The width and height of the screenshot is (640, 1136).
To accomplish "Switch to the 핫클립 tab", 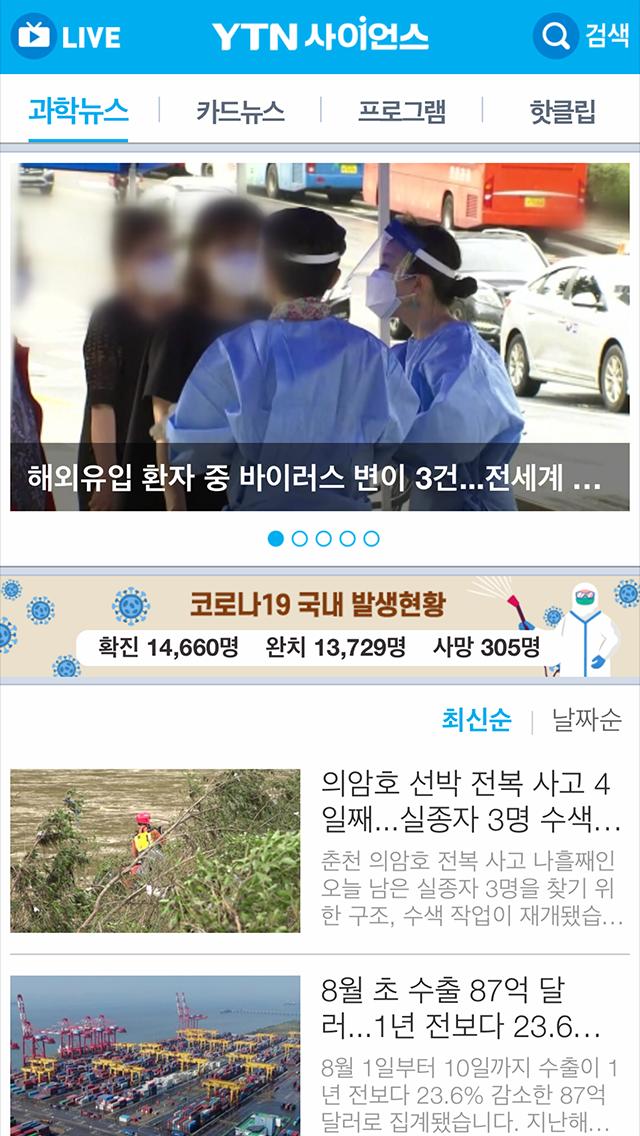I will tap(562, 111).
